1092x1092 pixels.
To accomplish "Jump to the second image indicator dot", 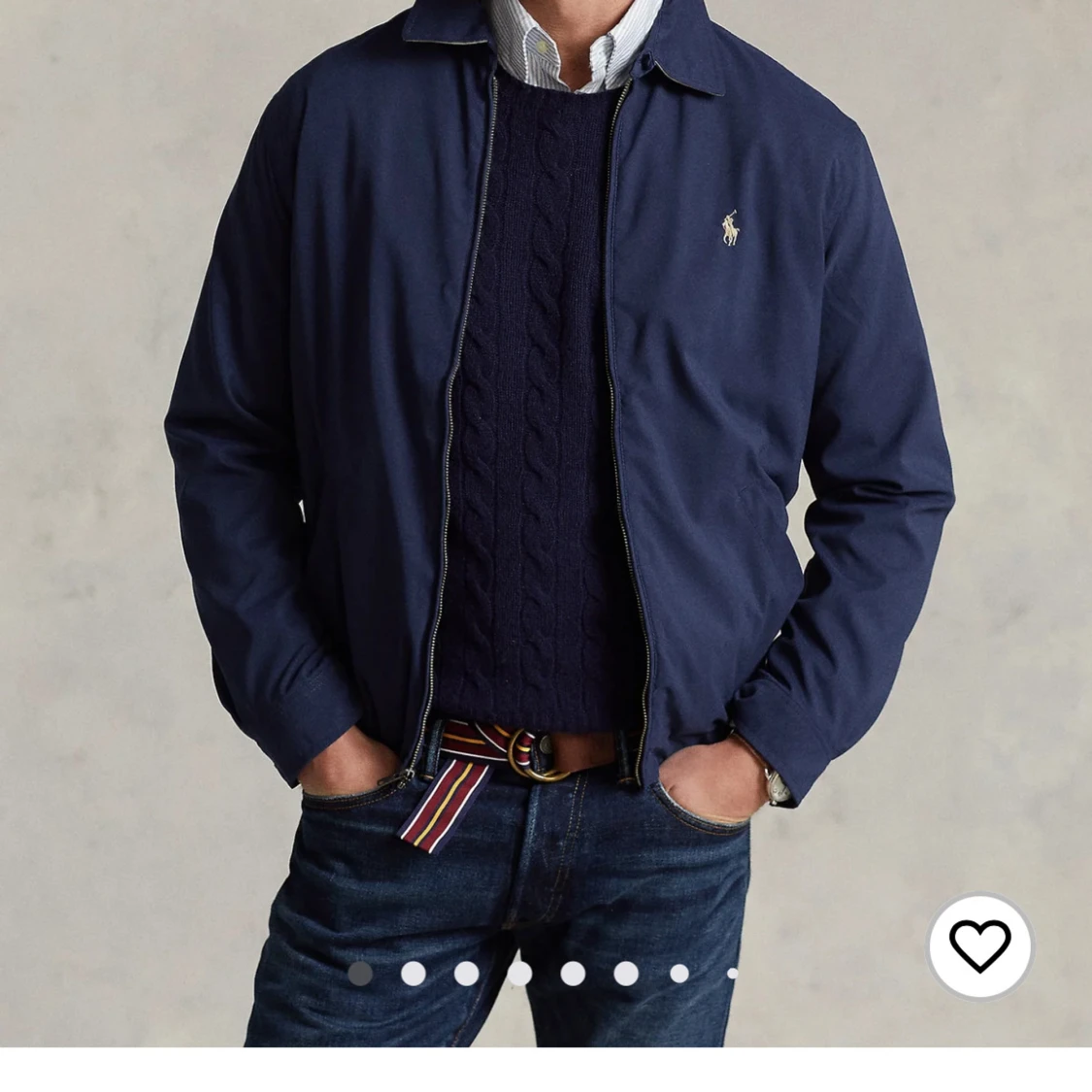I will (x=414, y=973).
